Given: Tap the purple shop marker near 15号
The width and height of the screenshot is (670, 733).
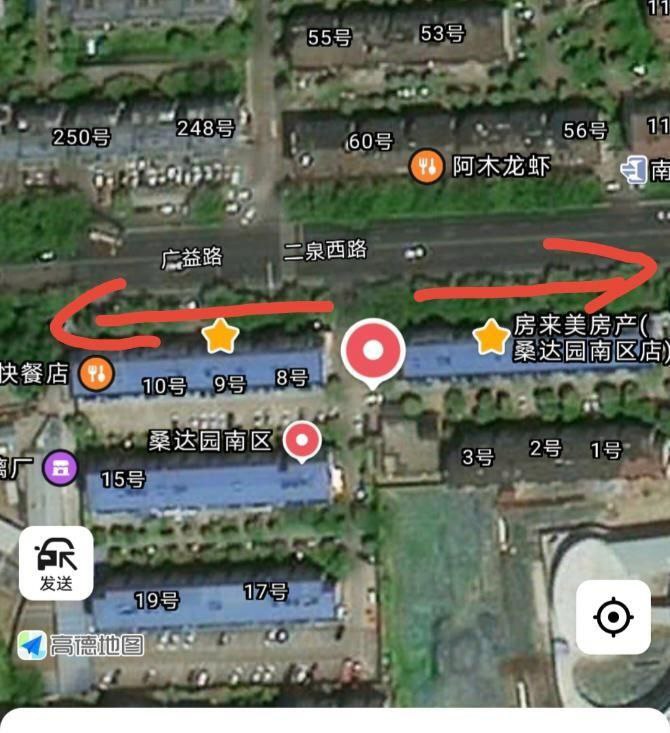Looking at the screenshot, I should click(x=62, y=466).
